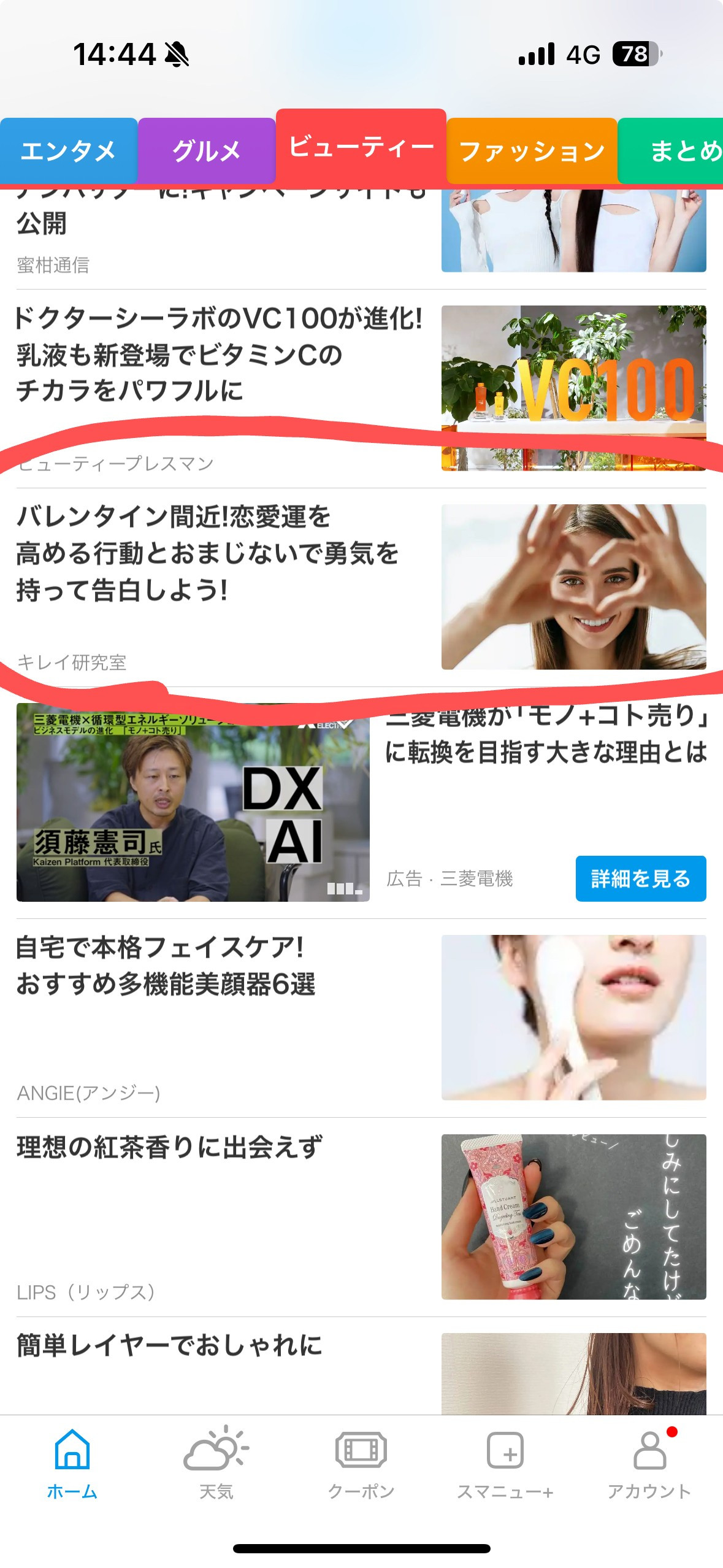
Task: Open the ドクターシーラボ VC100 article
Action: (361, 388)
